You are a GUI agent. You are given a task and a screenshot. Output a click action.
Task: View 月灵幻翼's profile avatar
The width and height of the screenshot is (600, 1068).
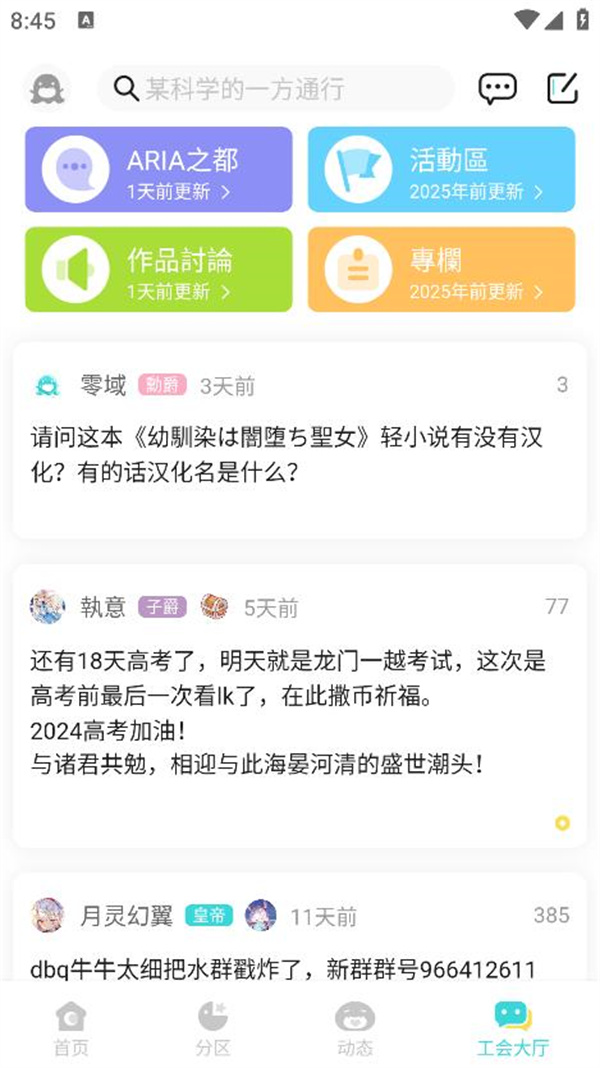click(47, 915)
